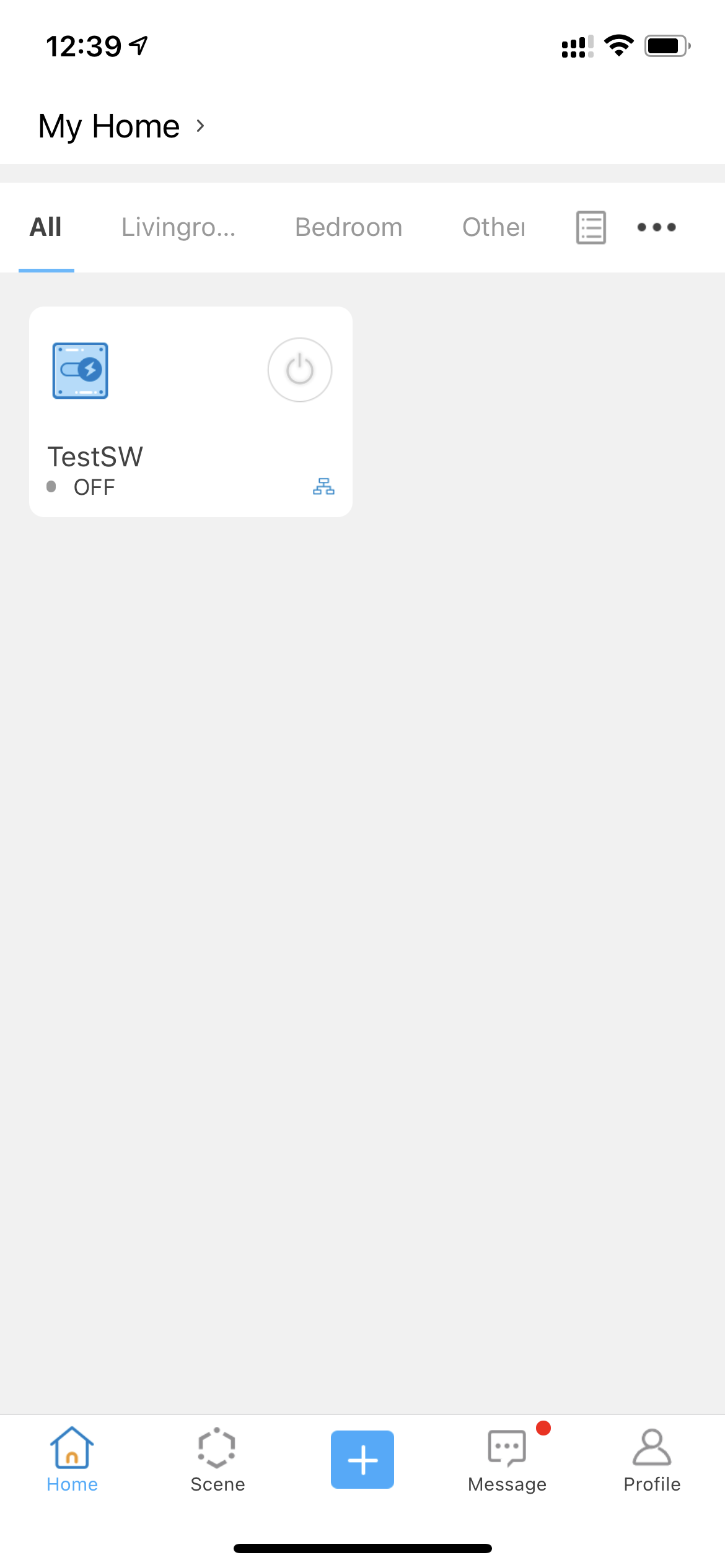Add a new device with plus button

362,1460
